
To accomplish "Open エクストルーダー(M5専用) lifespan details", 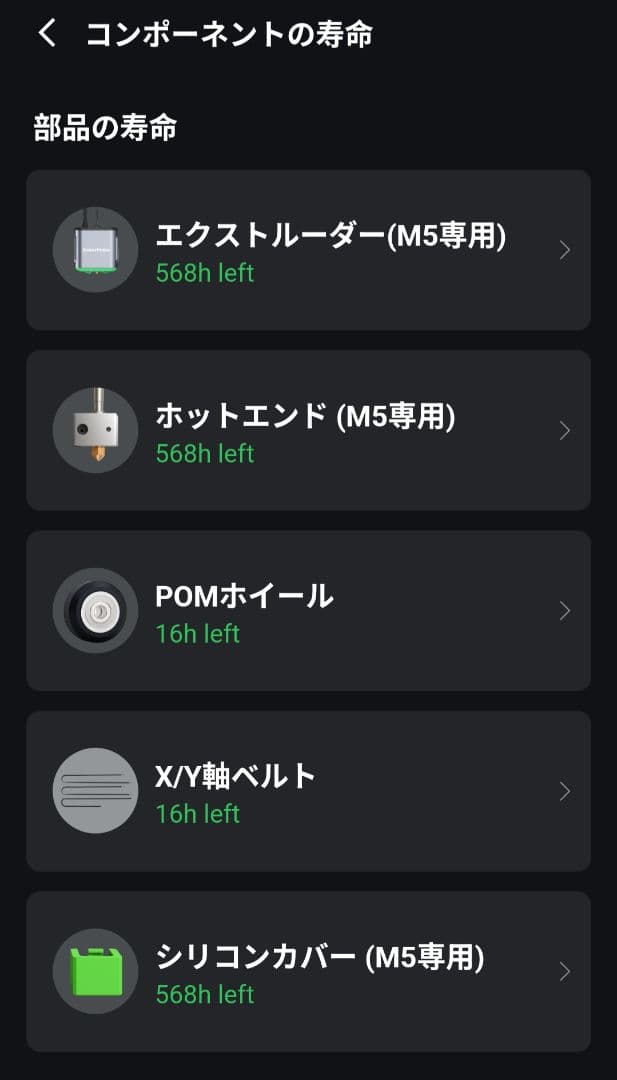I will pos(308,250).
